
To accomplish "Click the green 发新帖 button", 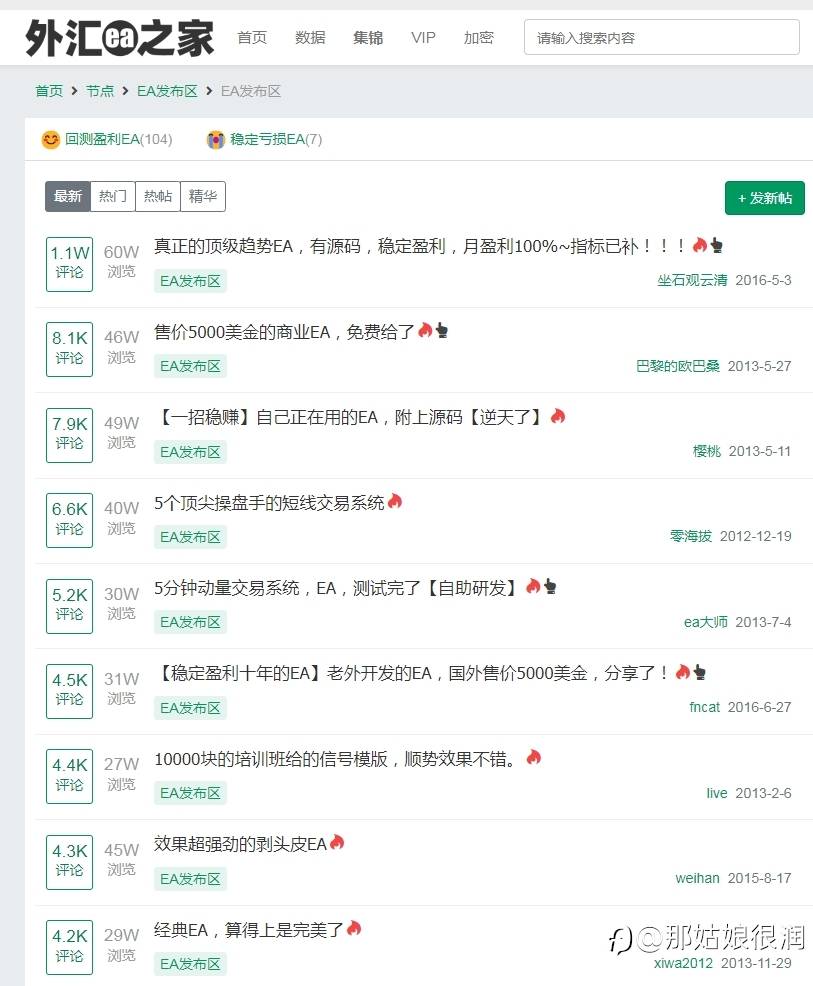I will point(764,198).
